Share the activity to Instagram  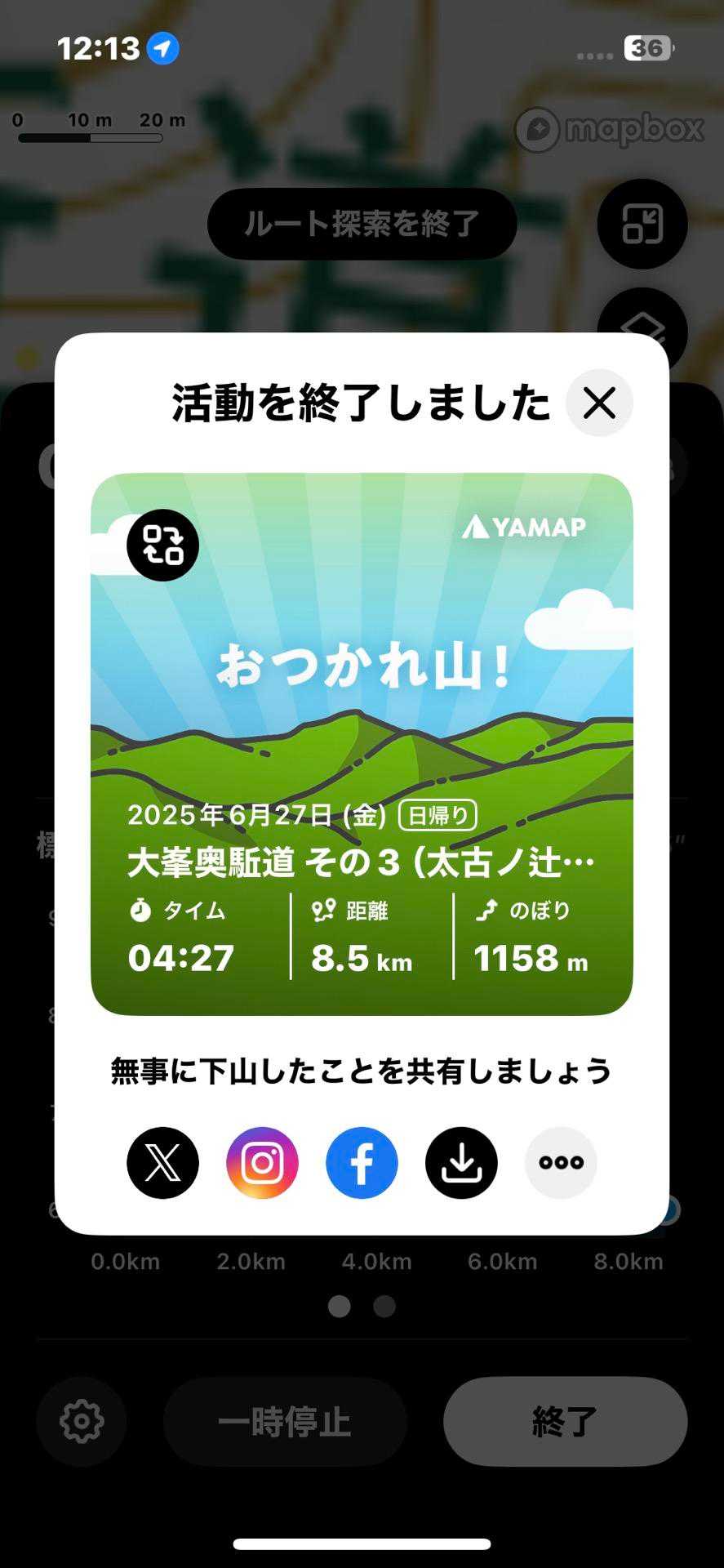tap(262, 1162)
